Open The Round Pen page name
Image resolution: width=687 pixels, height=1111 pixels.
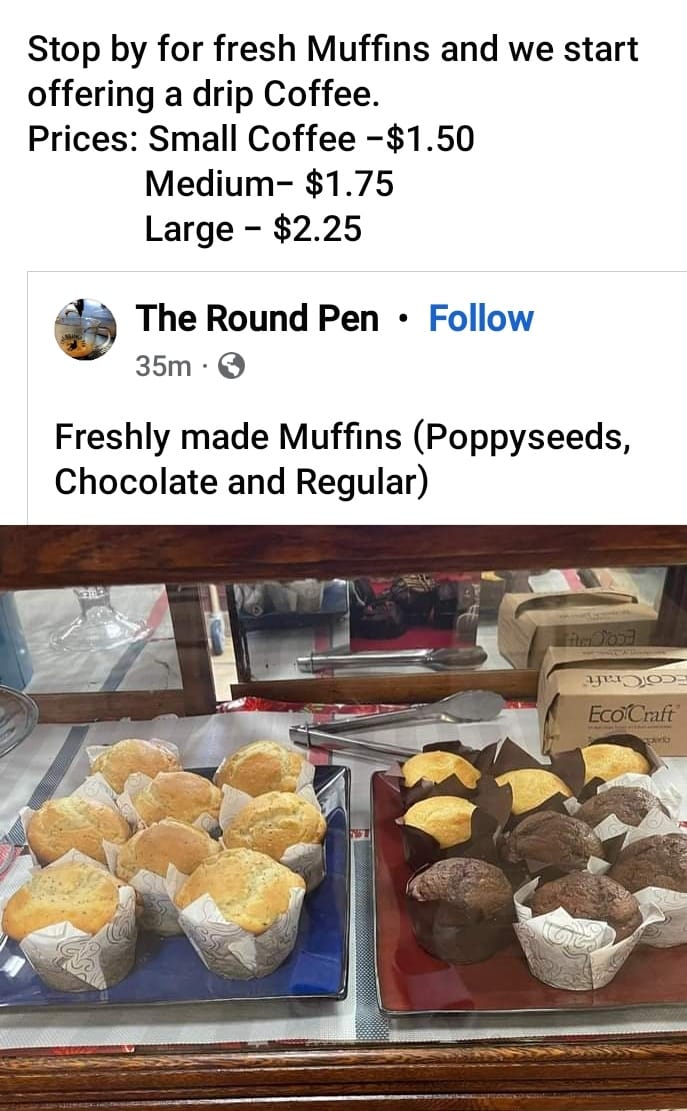257,319
